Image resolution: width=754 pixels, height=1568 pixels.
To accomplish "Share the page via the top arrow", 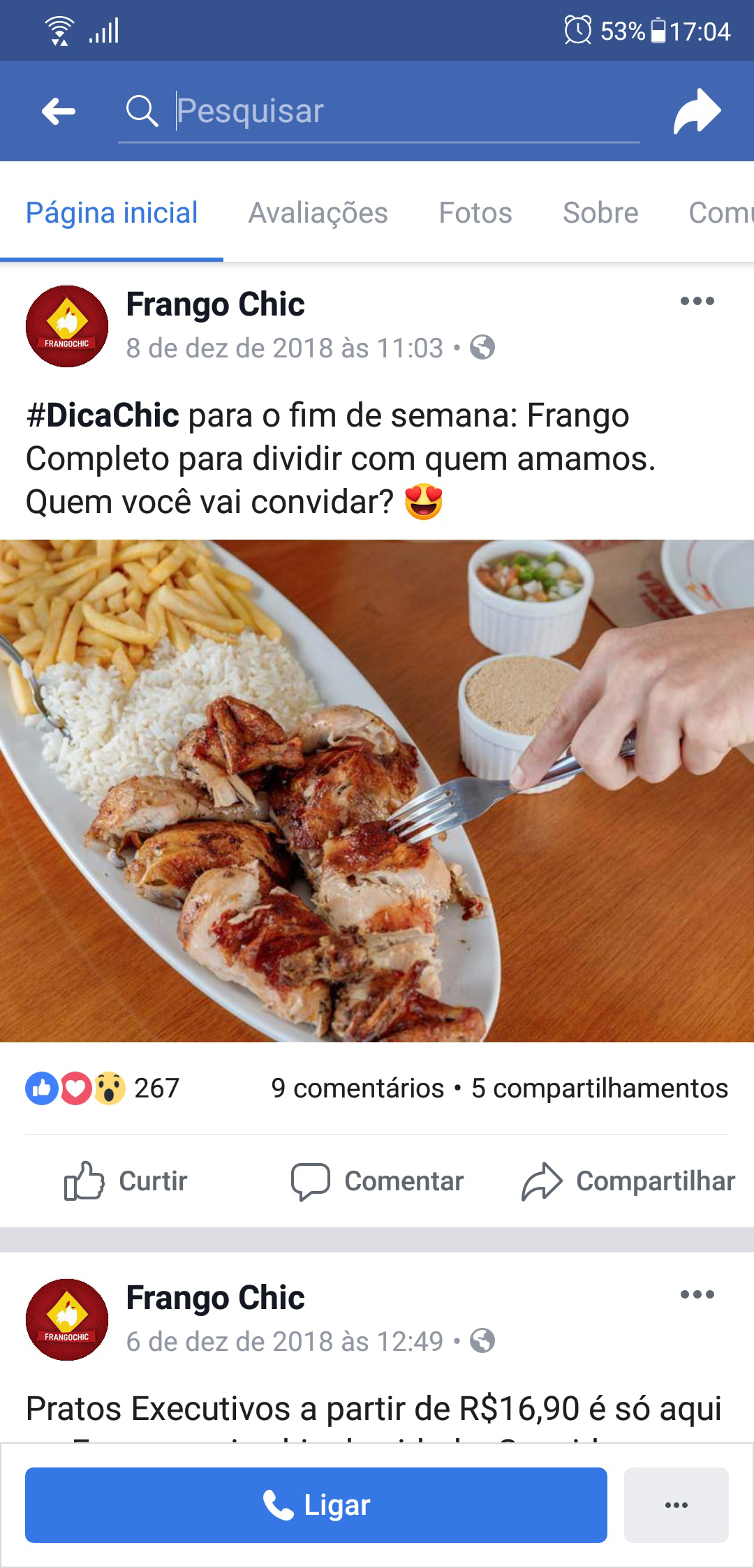I will (696, 111).
